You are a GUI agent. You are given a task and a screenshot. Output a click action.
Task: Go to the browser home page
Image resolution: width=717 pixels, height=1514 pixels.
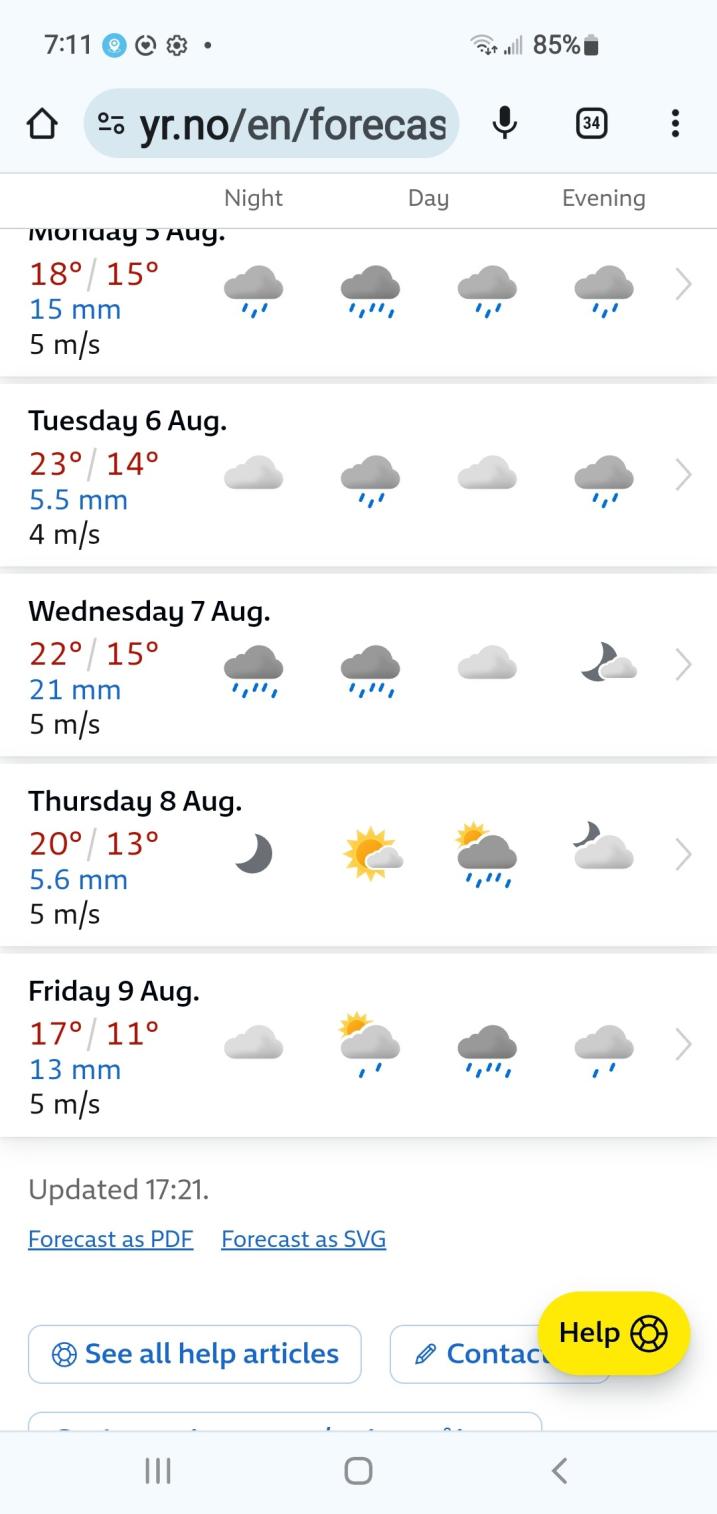click(x=42, y=124)
